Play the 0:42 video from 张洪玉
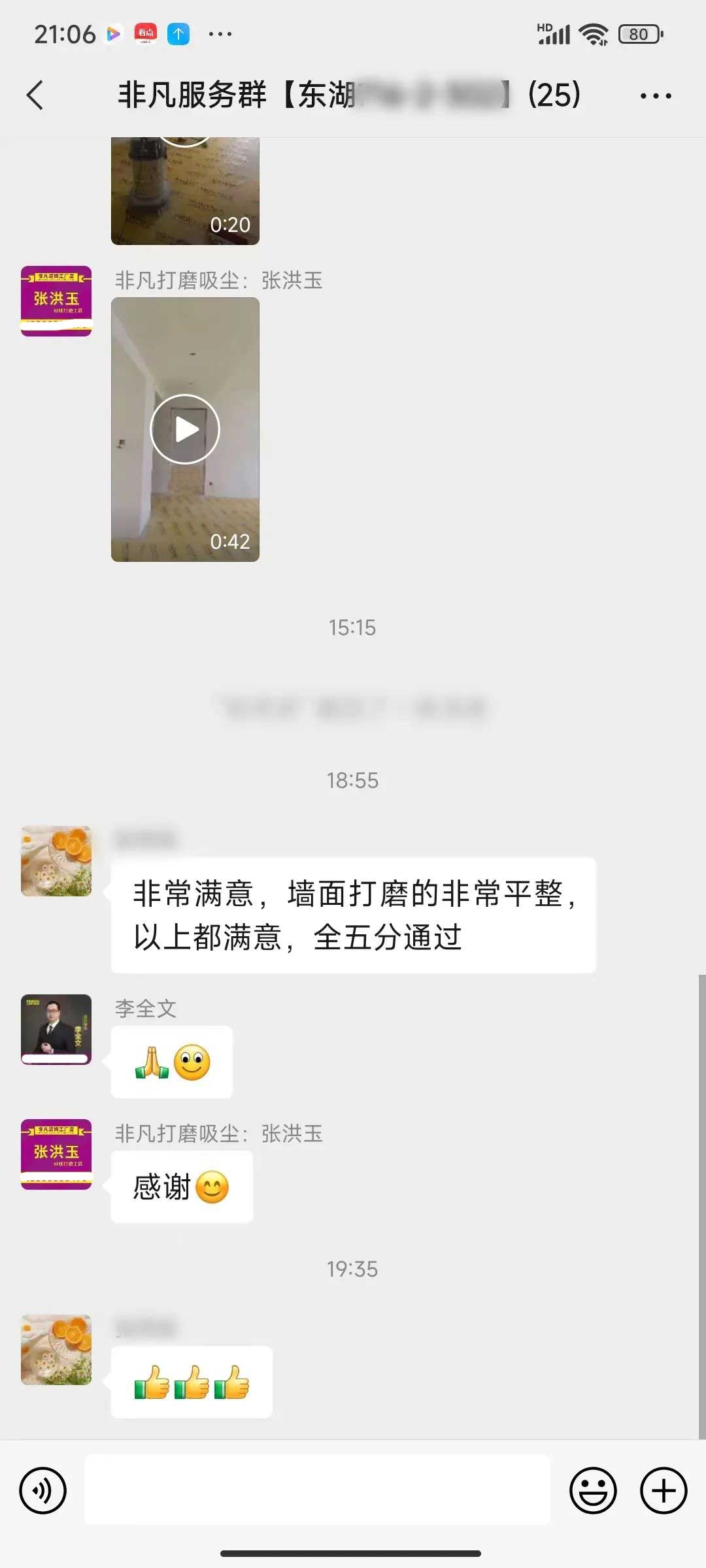706x1568 pixels. point(185,429)
